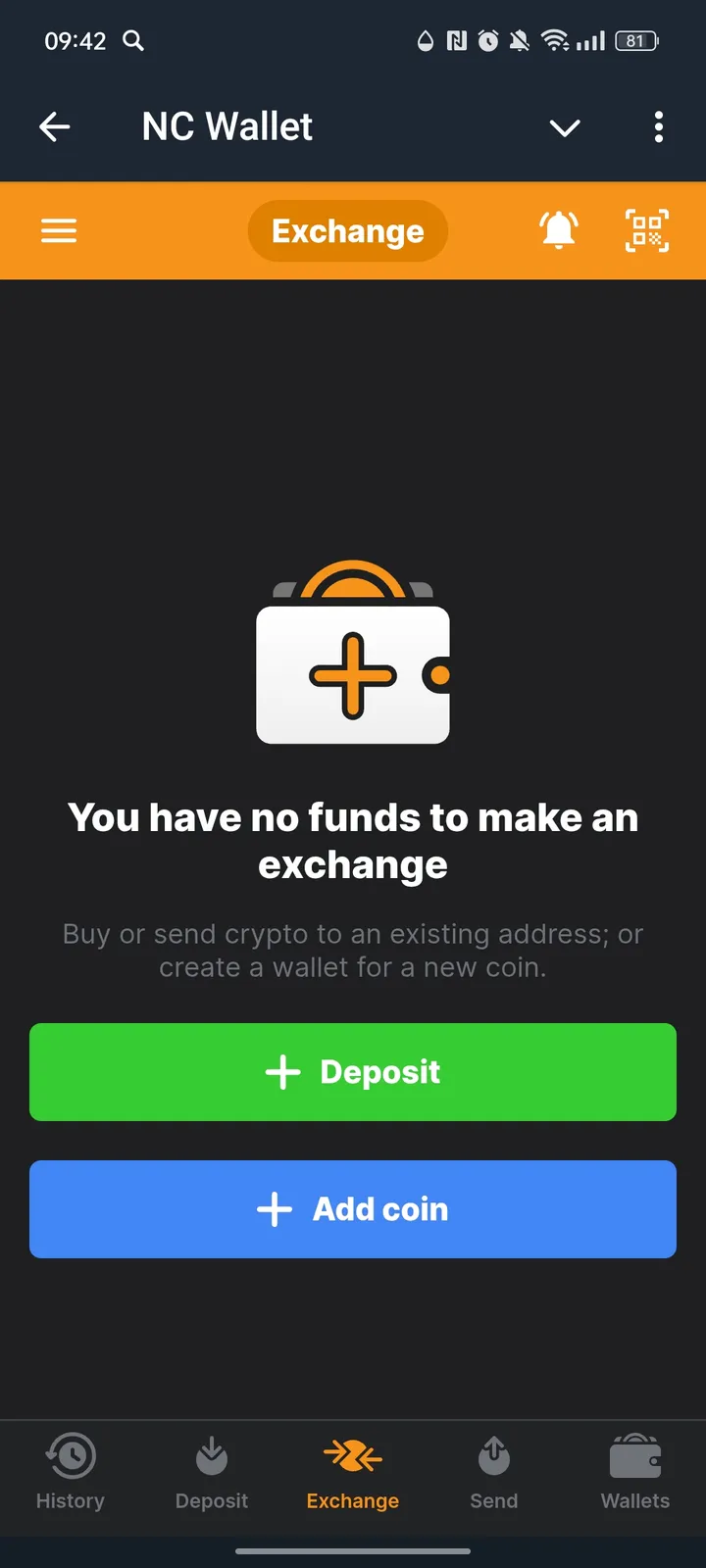Tap the back arrow next to NC Wallet
Screen dimensions: 706x1568
pos(55,127)
